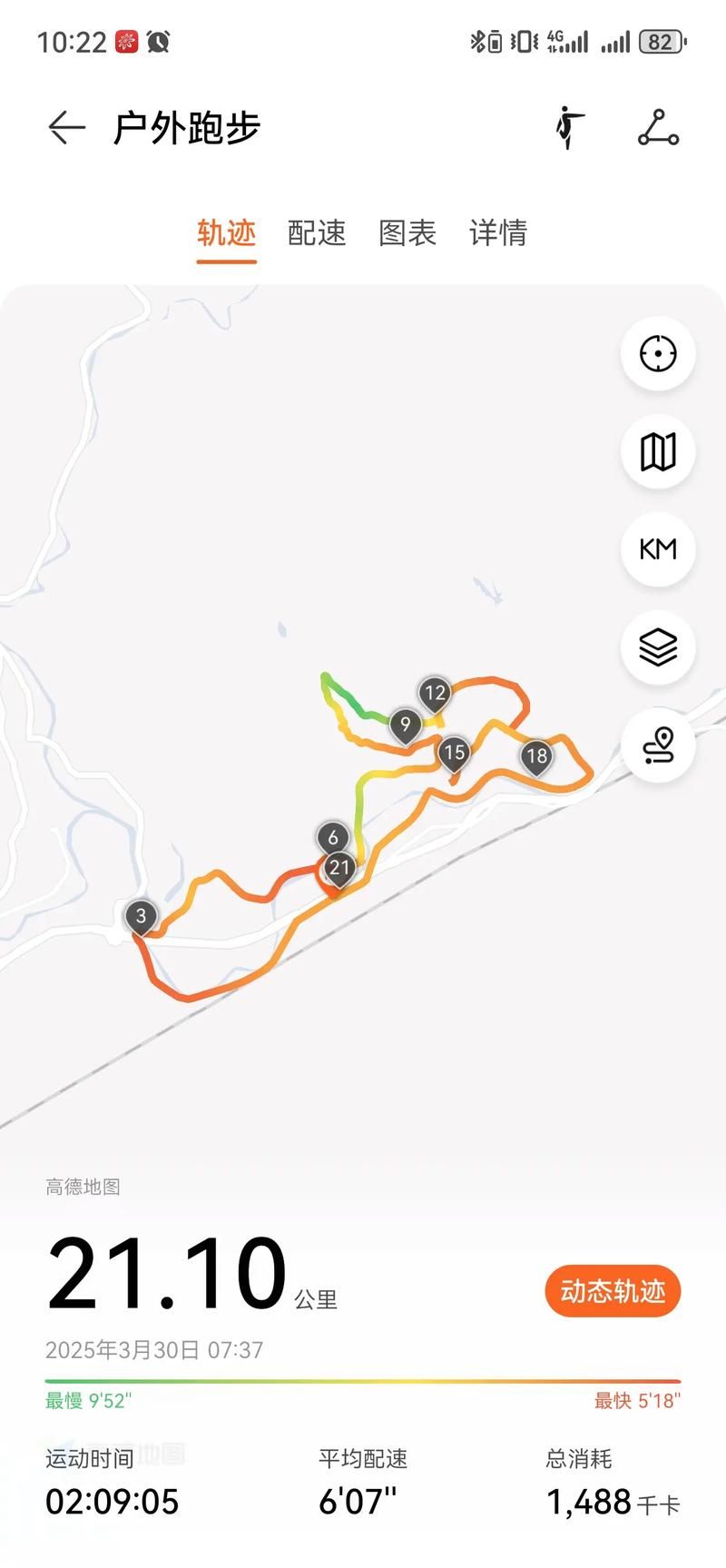726x1568 pixels.
Task: Recenter the map with the crosshair button
Action: [x=658, y=353]
